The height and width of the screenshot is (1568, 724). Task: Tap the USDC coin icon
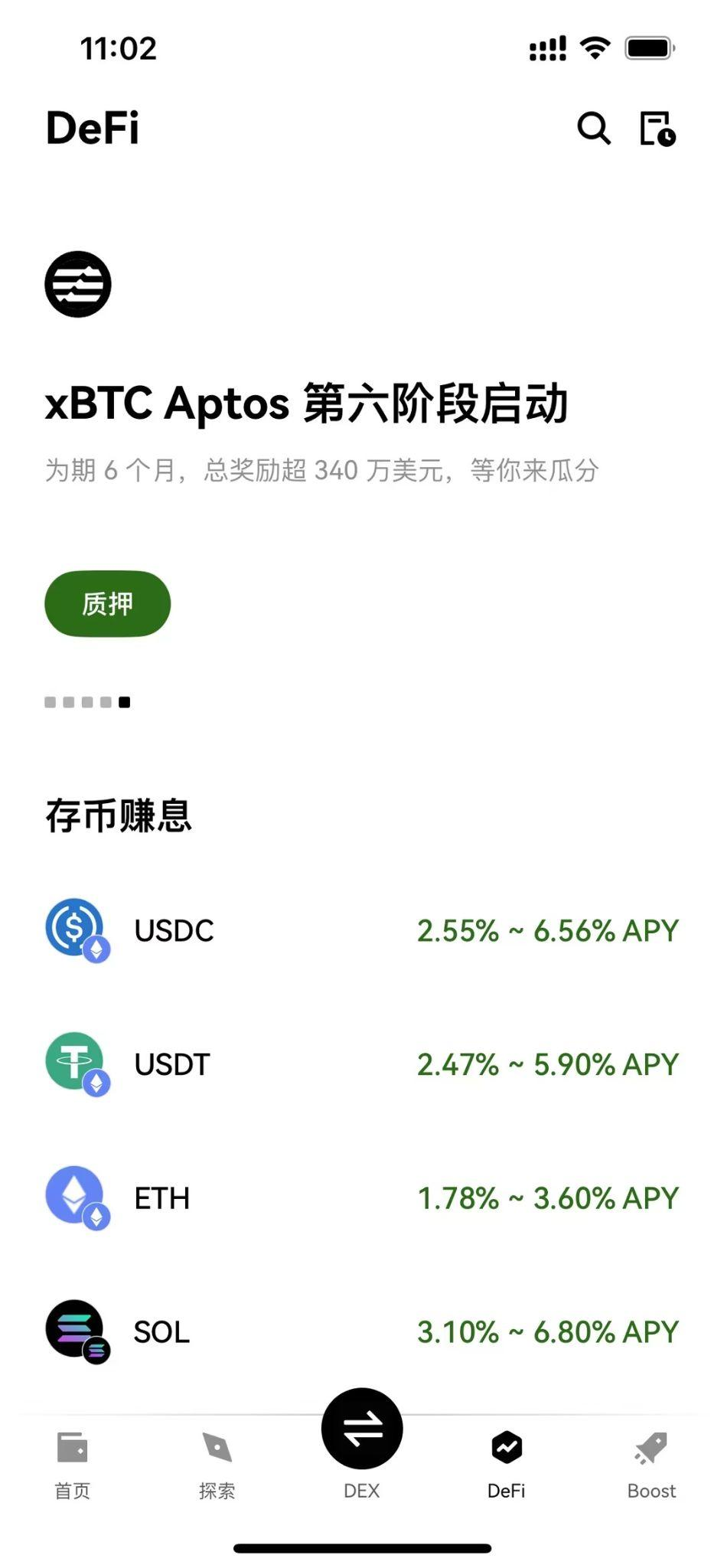tap(77, 930)
